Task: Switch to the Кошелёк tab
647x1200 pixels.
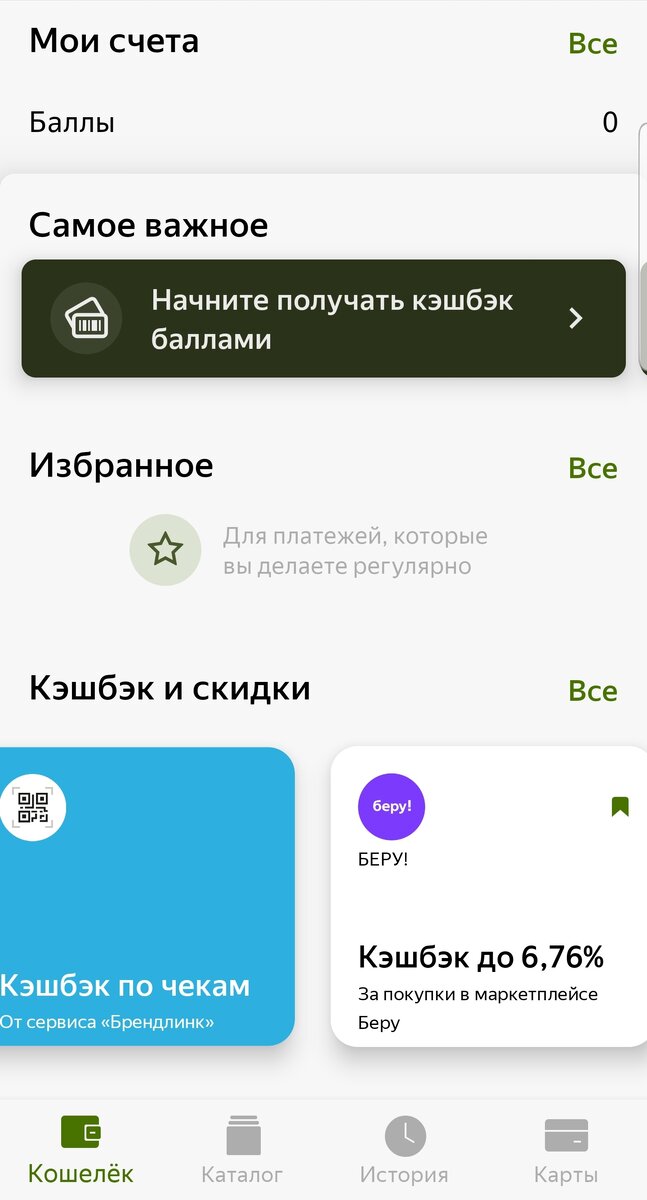Action: coord(81,1151)
